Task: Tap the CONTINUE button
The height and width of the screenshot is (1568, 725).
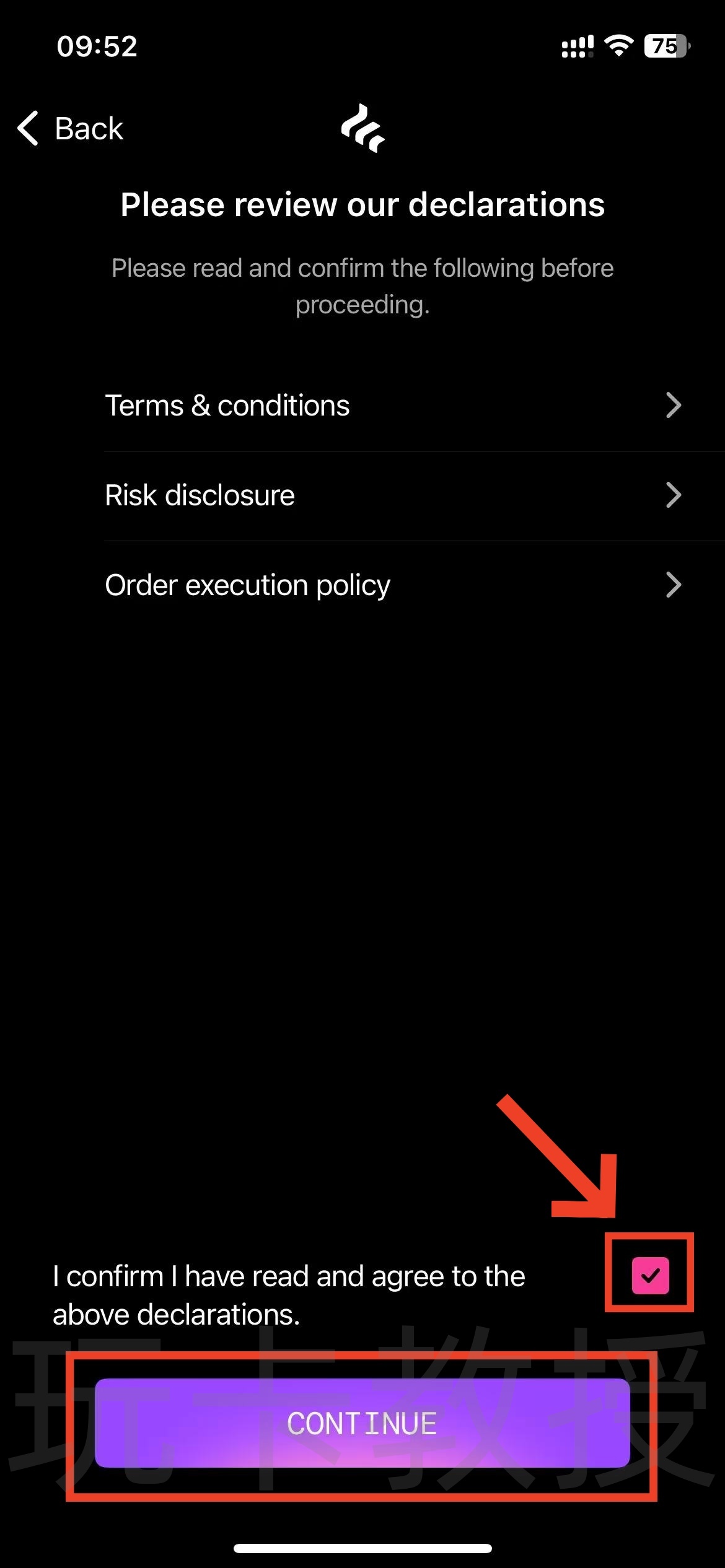Action: click(362, 1423)
